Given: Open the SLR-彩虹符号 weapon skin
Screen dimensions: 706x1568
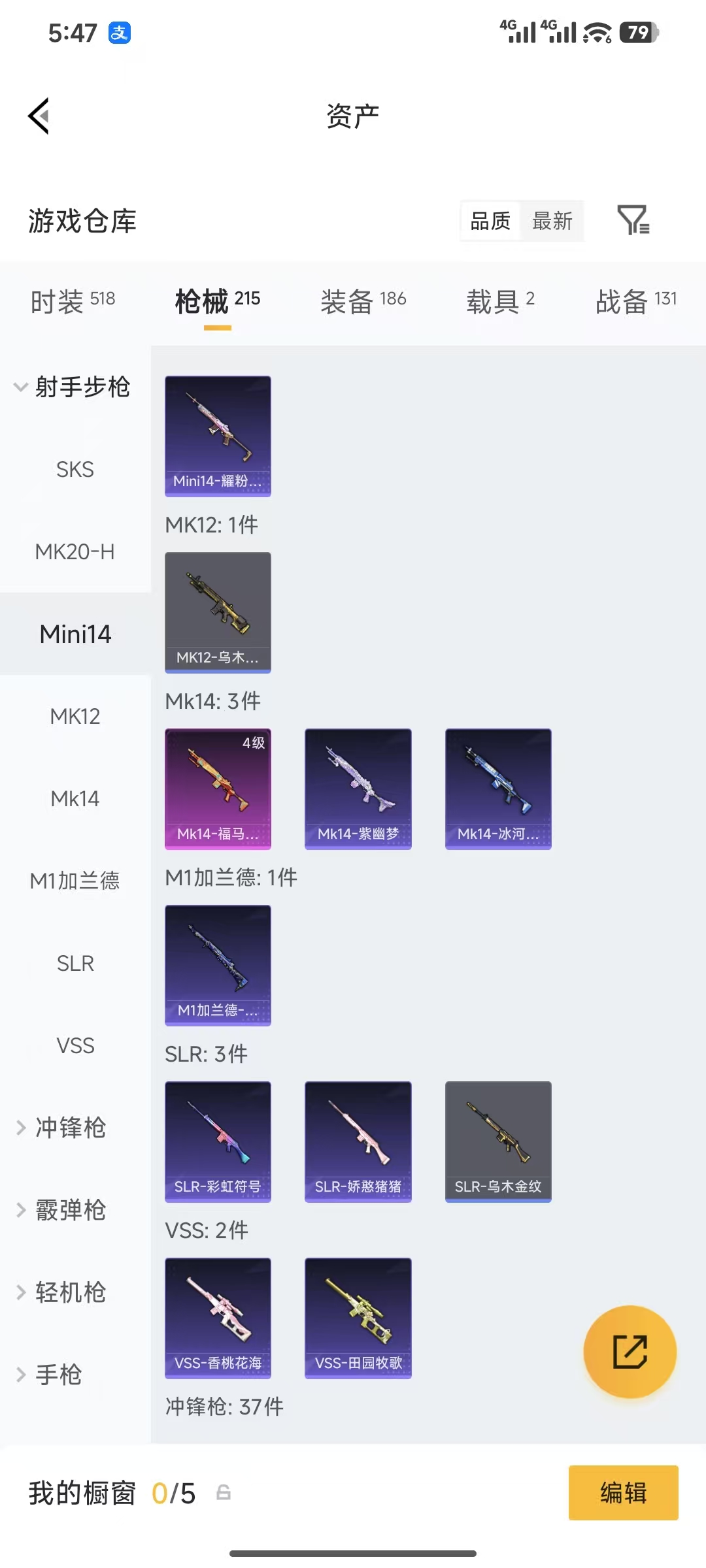Looking at the screenshot, I should [218, 1141].
